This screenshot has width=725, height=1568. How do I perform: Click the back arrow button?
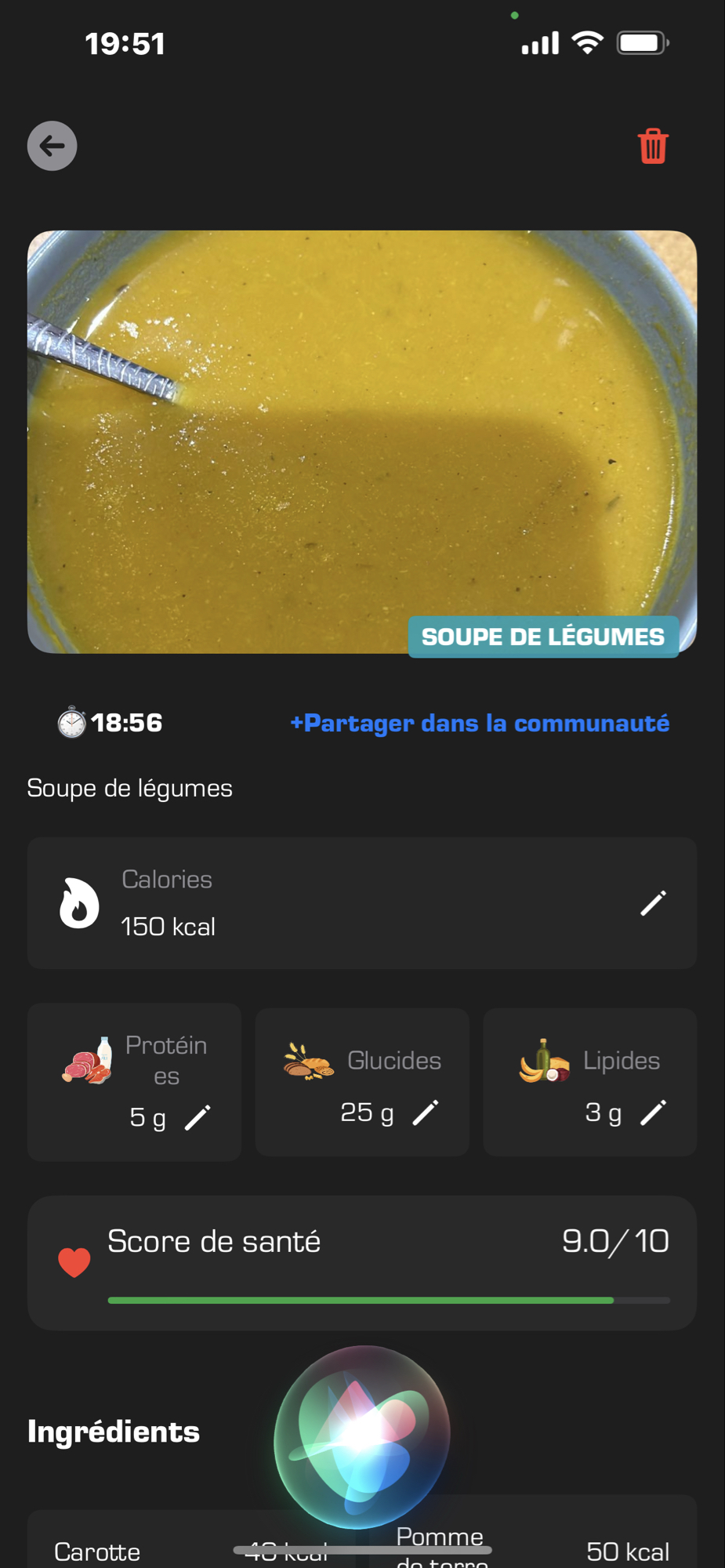pos(52,146)
